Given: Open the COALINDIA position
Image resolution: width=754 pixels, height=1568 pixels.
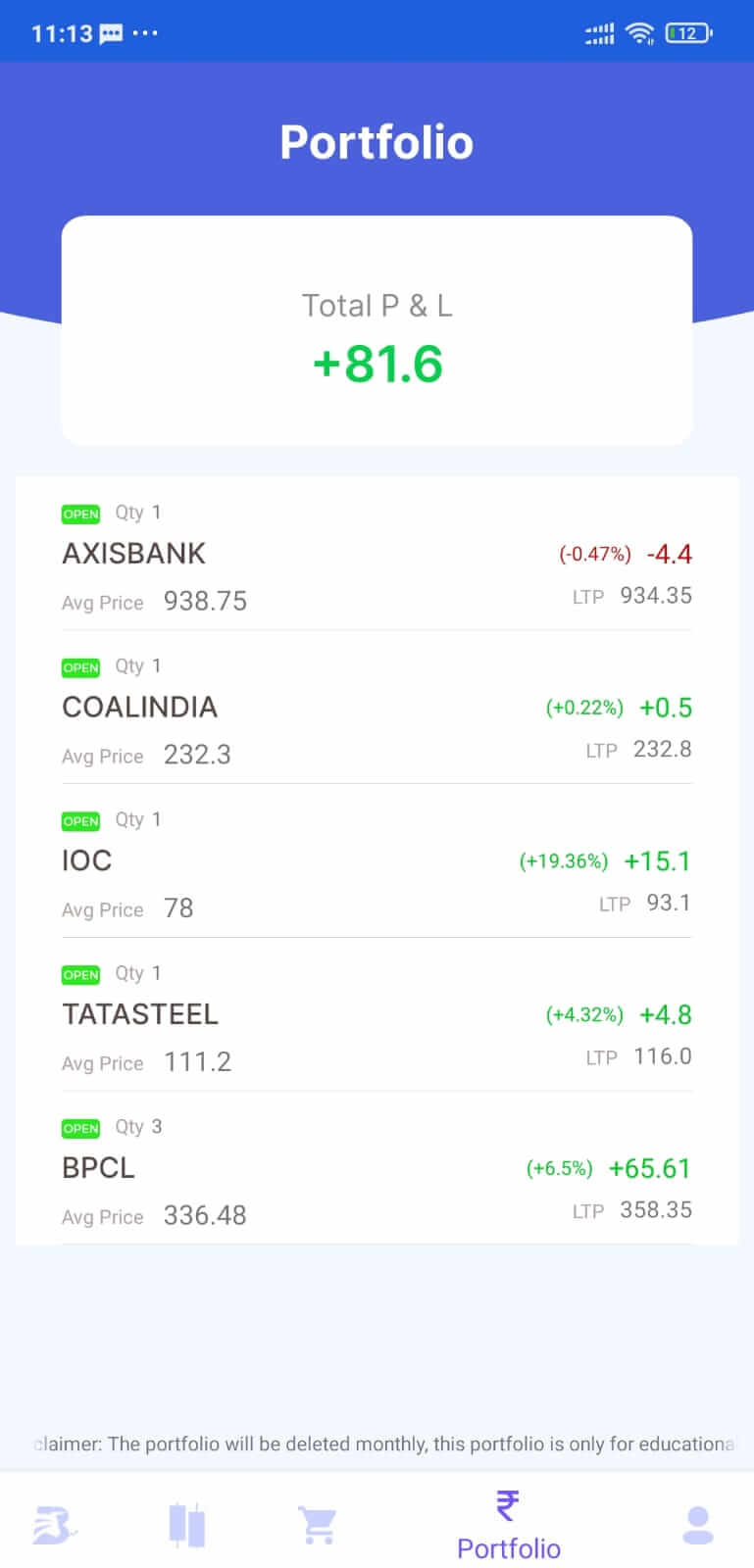Looking at the screenshot, I should (377, 709).
